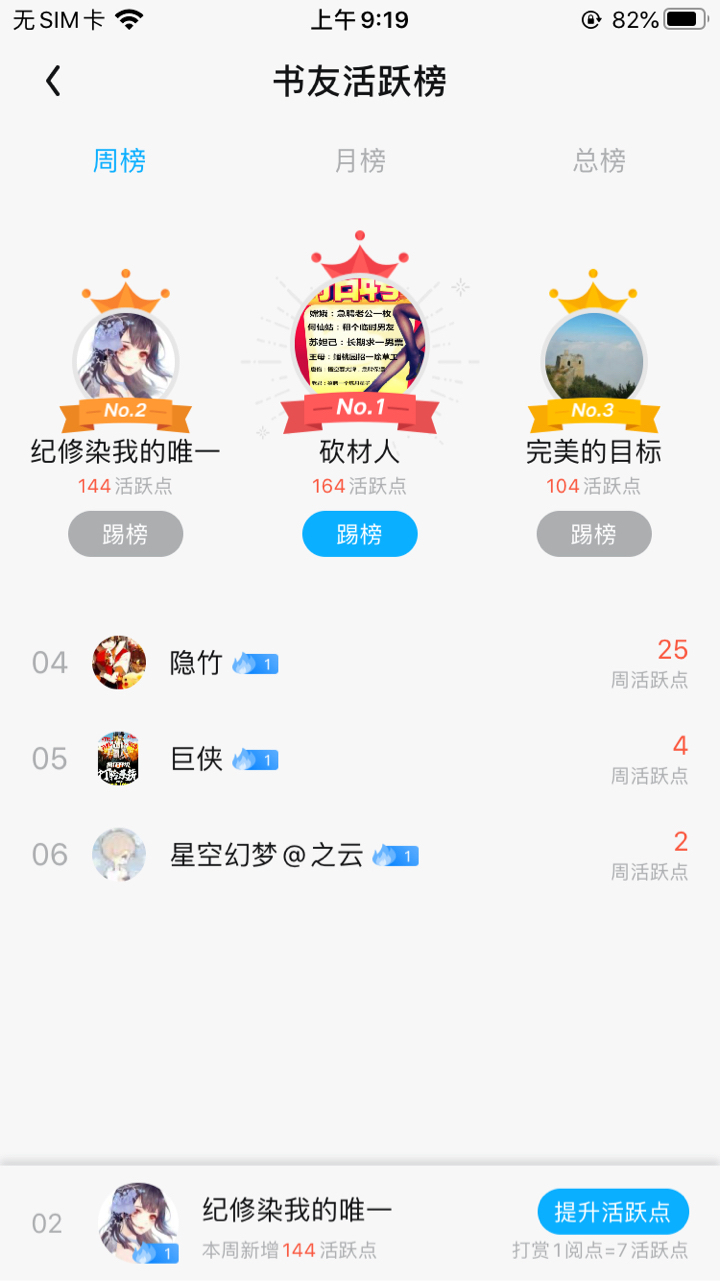The width and height of the screenshot is (720, 1281).
Task: Open rank 06 user 星空幻梦@之云
Action: (x=266, y=855)
